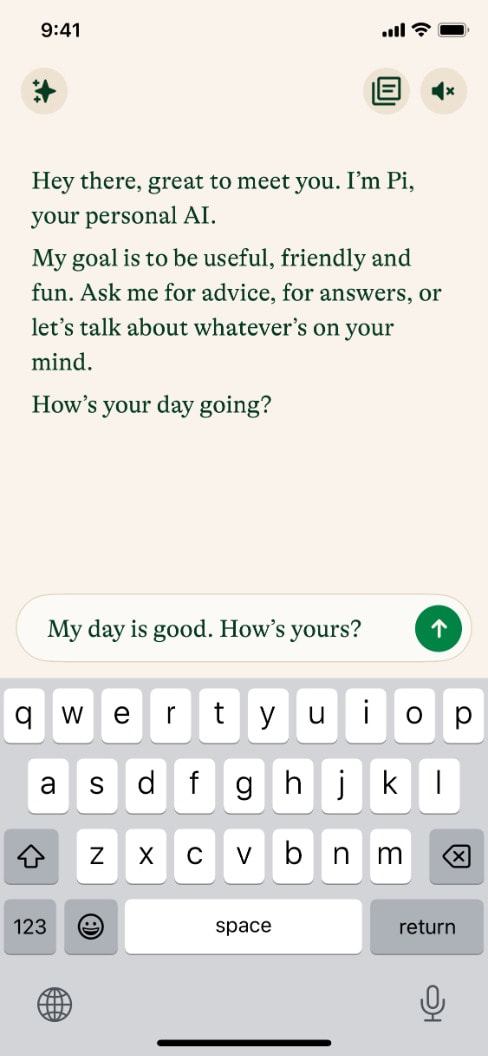The height and width of the screenshot is (1056, 488).
Task: Hit the backspace key
Action: [x=456, y=856]
